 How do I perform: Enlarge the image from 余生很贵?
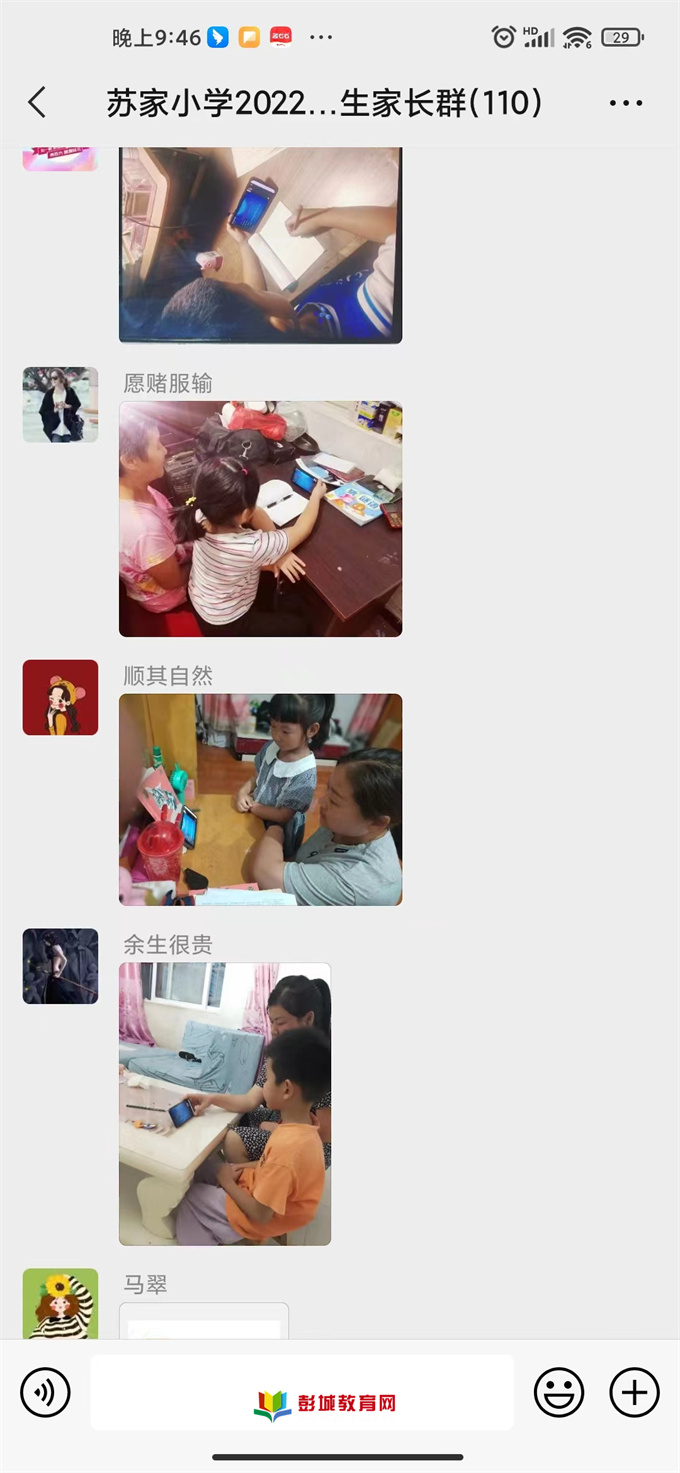[x=225, y=1103]
